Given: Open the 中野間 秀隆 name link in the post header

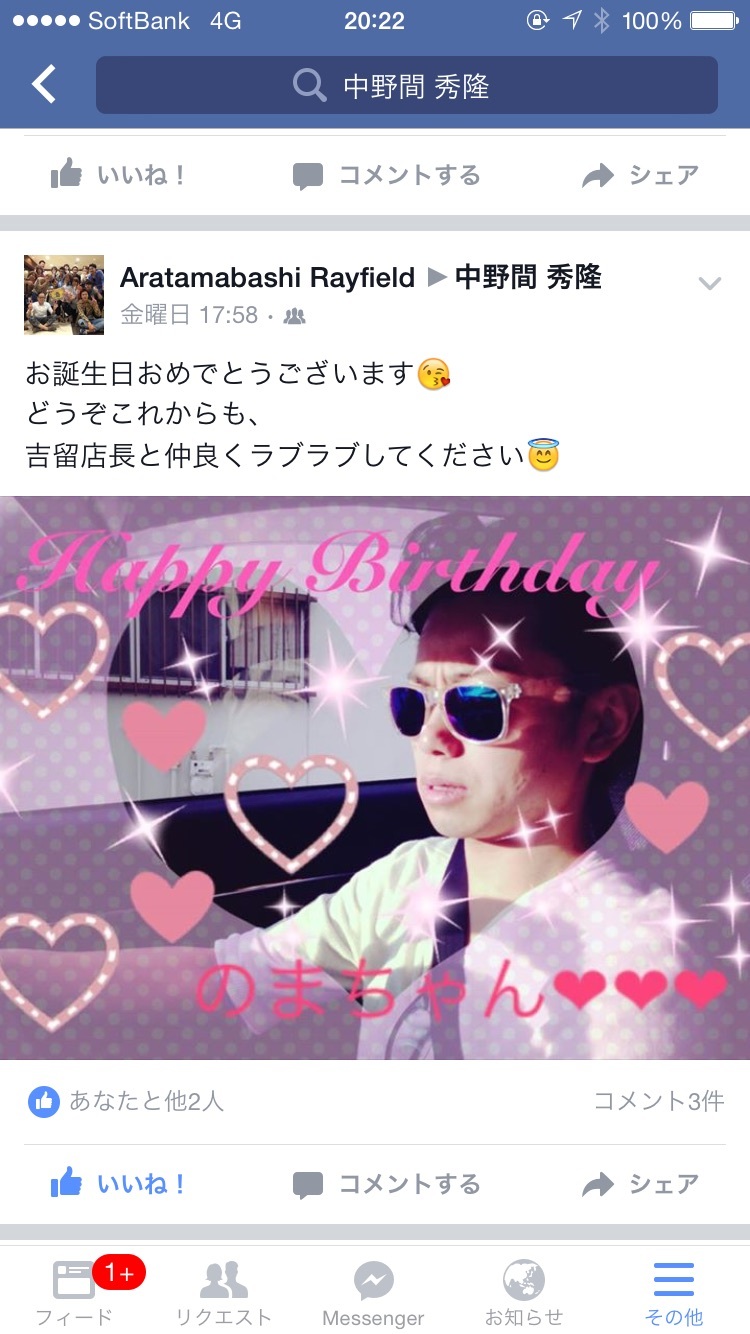Looking at the screenshot, I should pyautogui.click(x=528, y=277).
